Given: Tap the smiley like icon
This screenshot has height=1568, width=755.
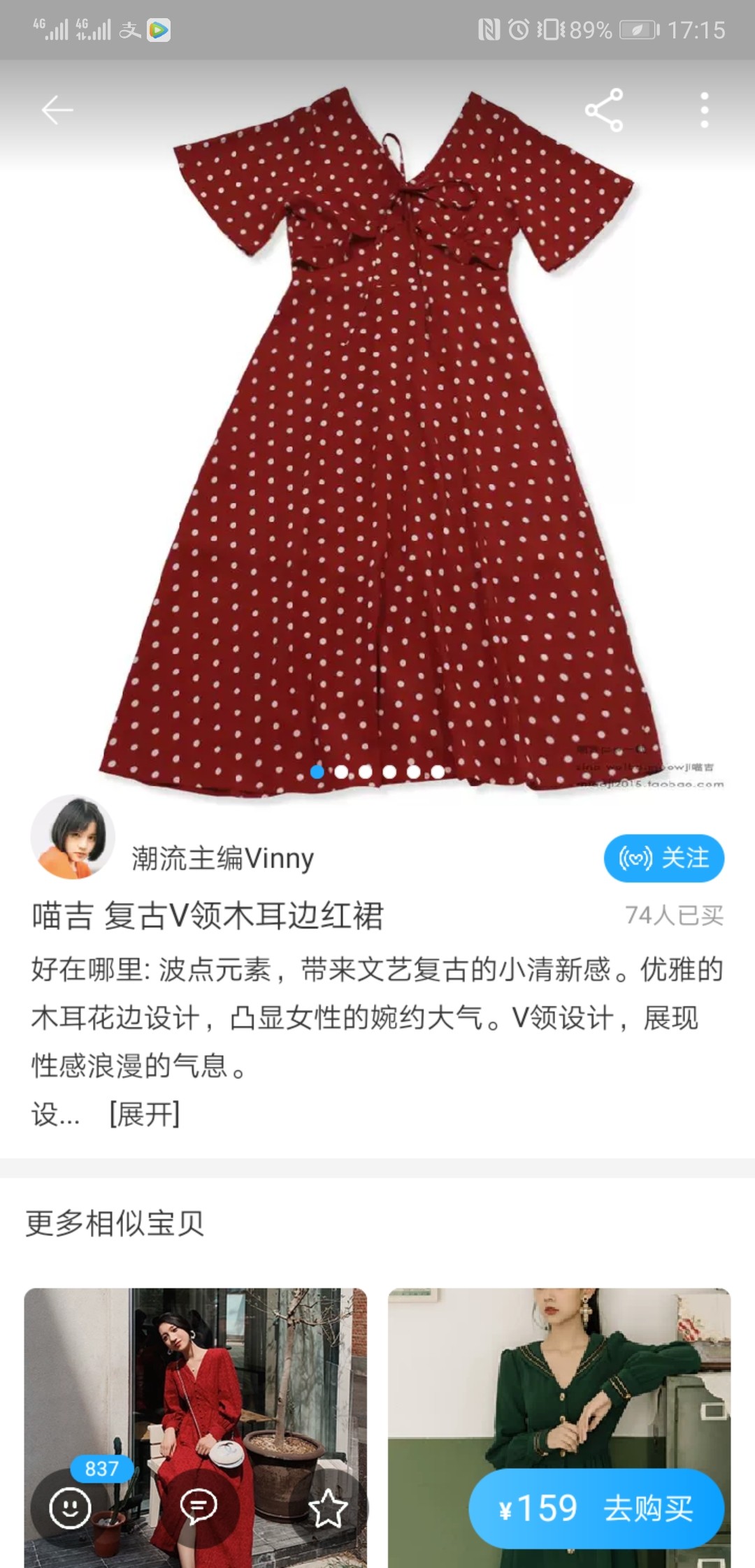Looking at the screenshot, I should pyautogui.click(x=70, y=1507).
